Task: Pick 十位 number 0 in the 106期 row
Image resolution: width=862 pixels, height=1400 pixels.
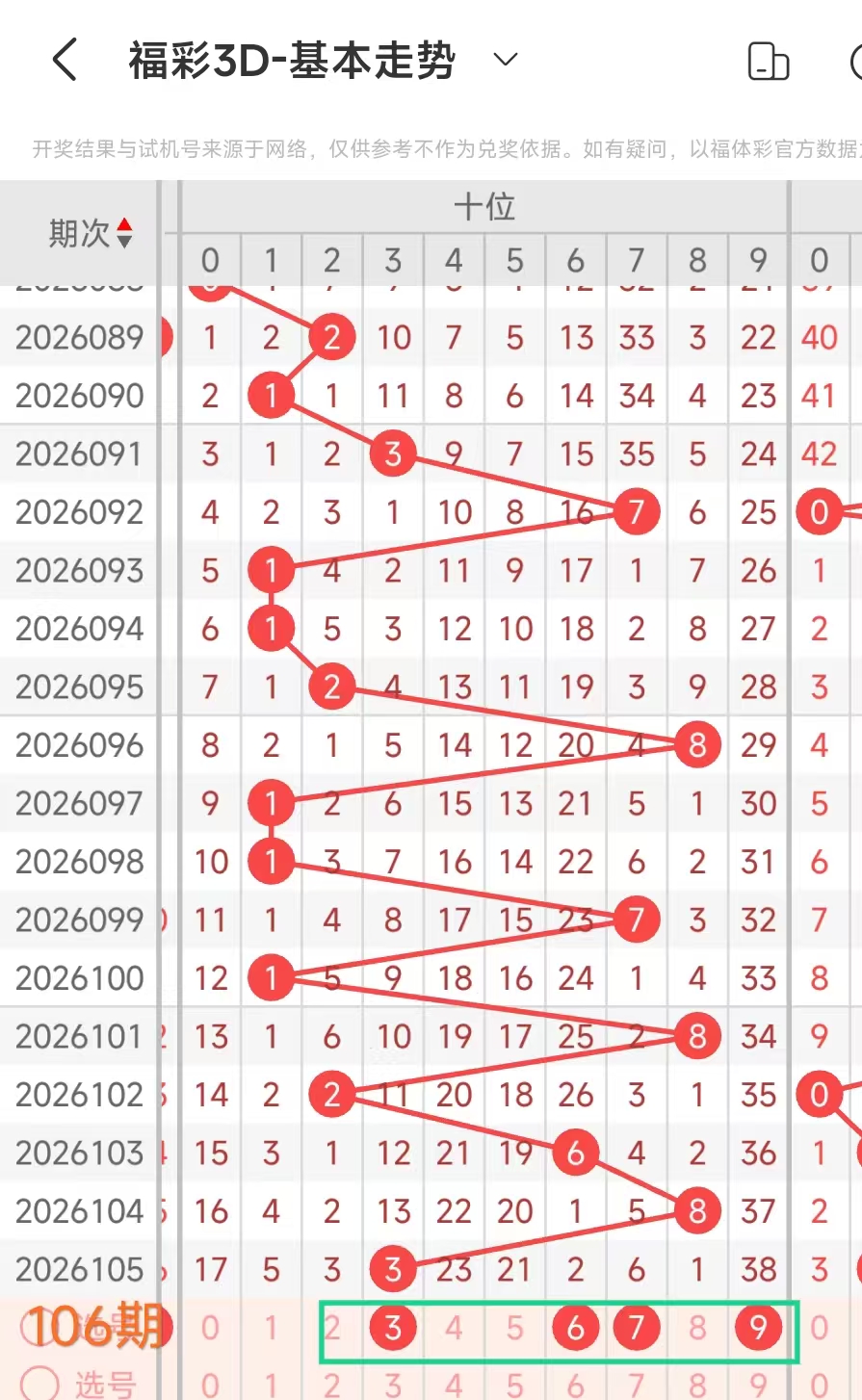Action: [210, 1328]
